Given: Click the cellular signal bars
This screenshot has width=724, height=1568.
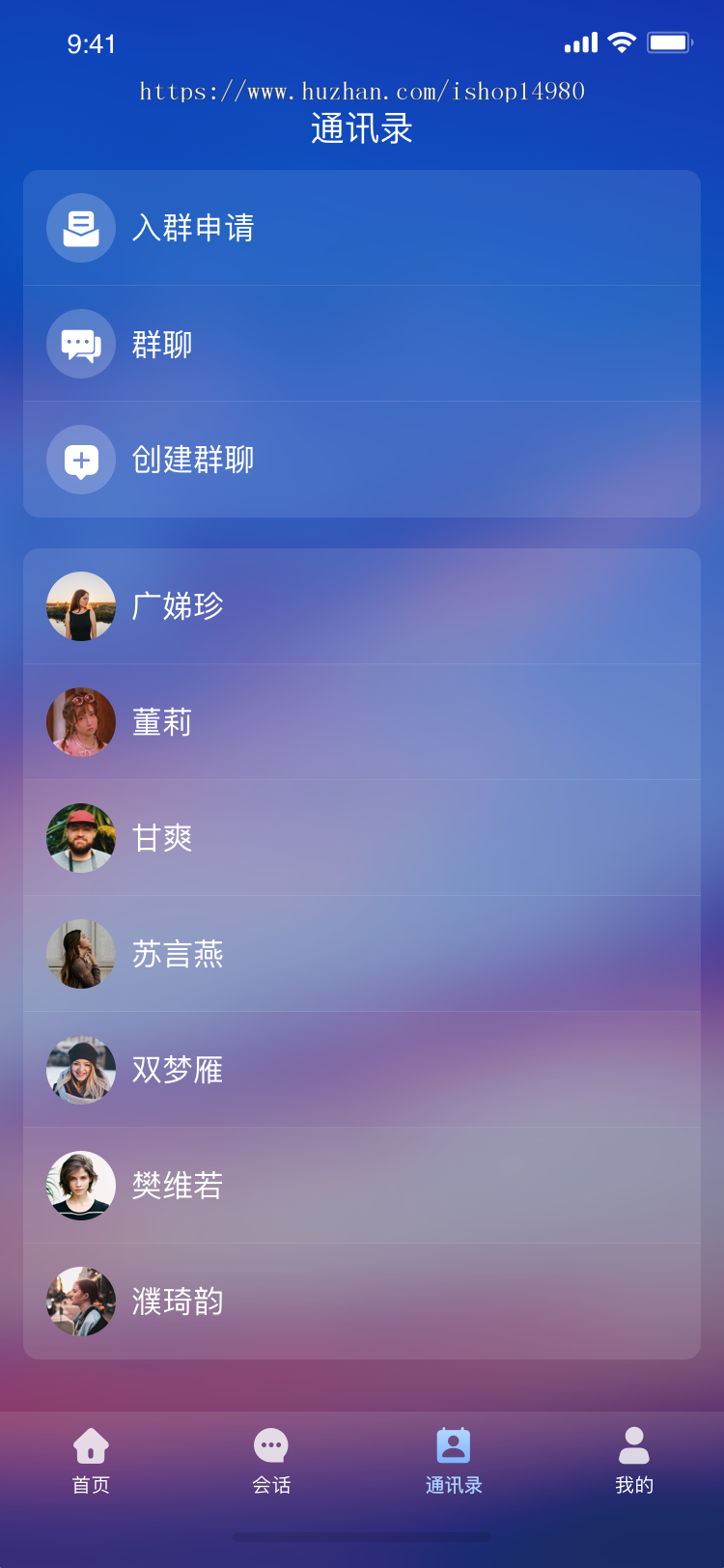Looking at the screenshot, I should (x=578, y=42).
